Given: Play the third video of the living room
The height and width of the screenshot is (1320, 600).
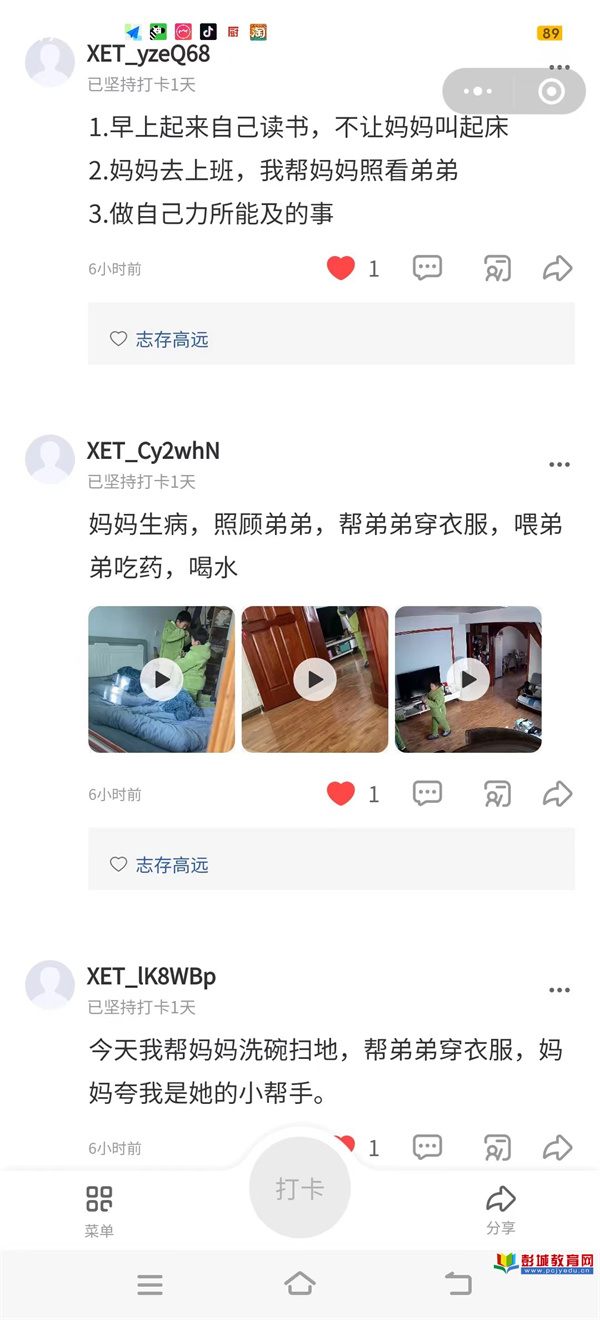Looking at the screenshot, I should (x=468, y=679).
